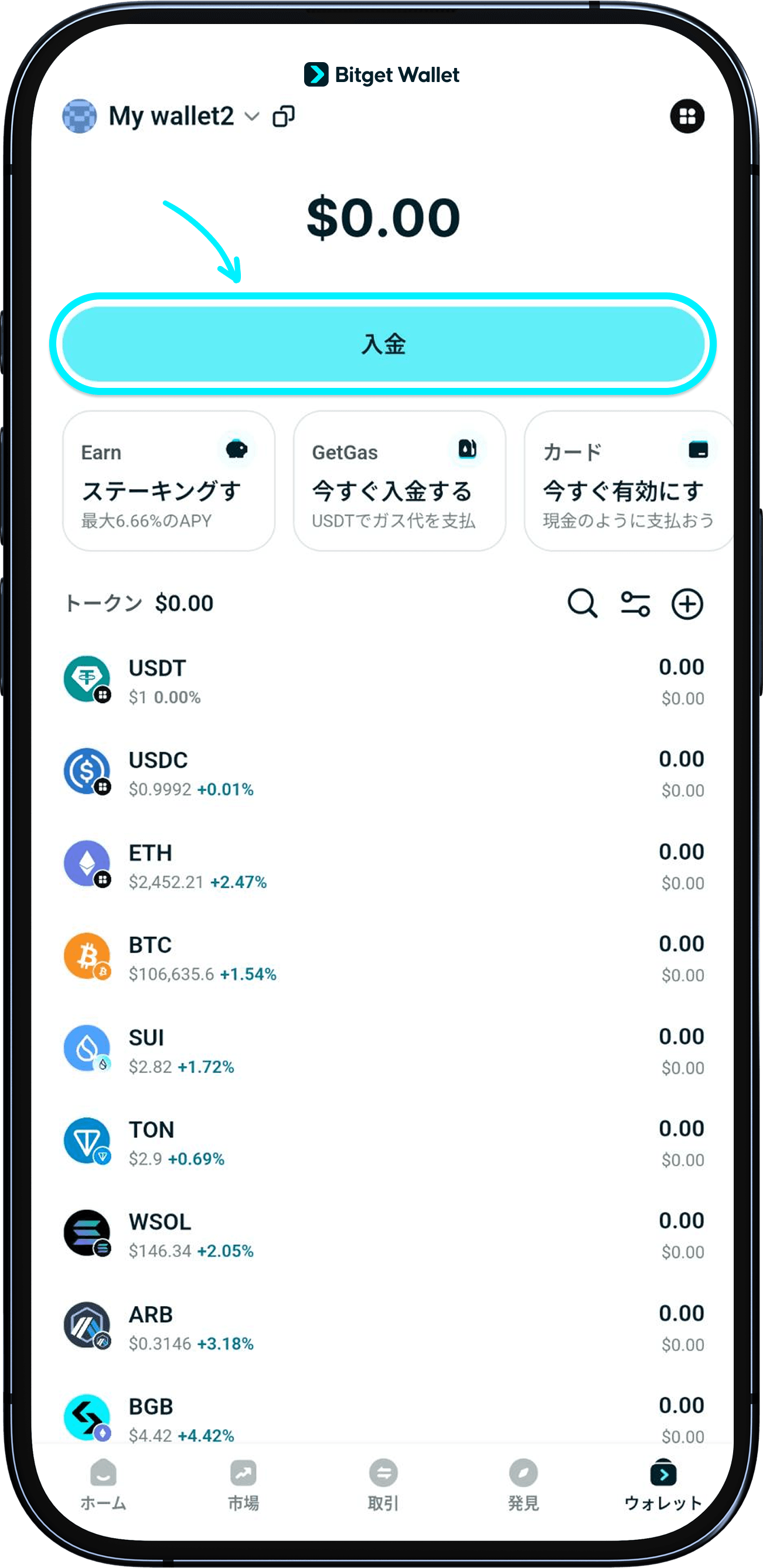This screenshot has width=763, height=1568.
Task: Tap the Earn piggy bank icon
Action: click(x=236, y=449)
